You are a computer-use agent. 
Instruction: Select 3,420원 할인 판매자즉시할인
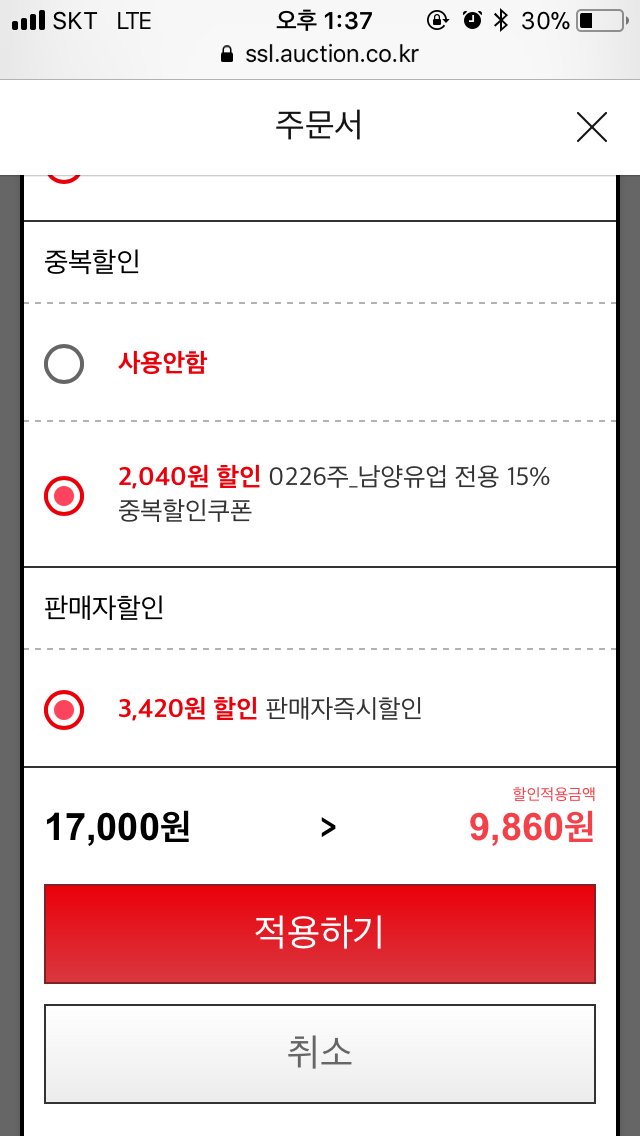coord(64,709)
